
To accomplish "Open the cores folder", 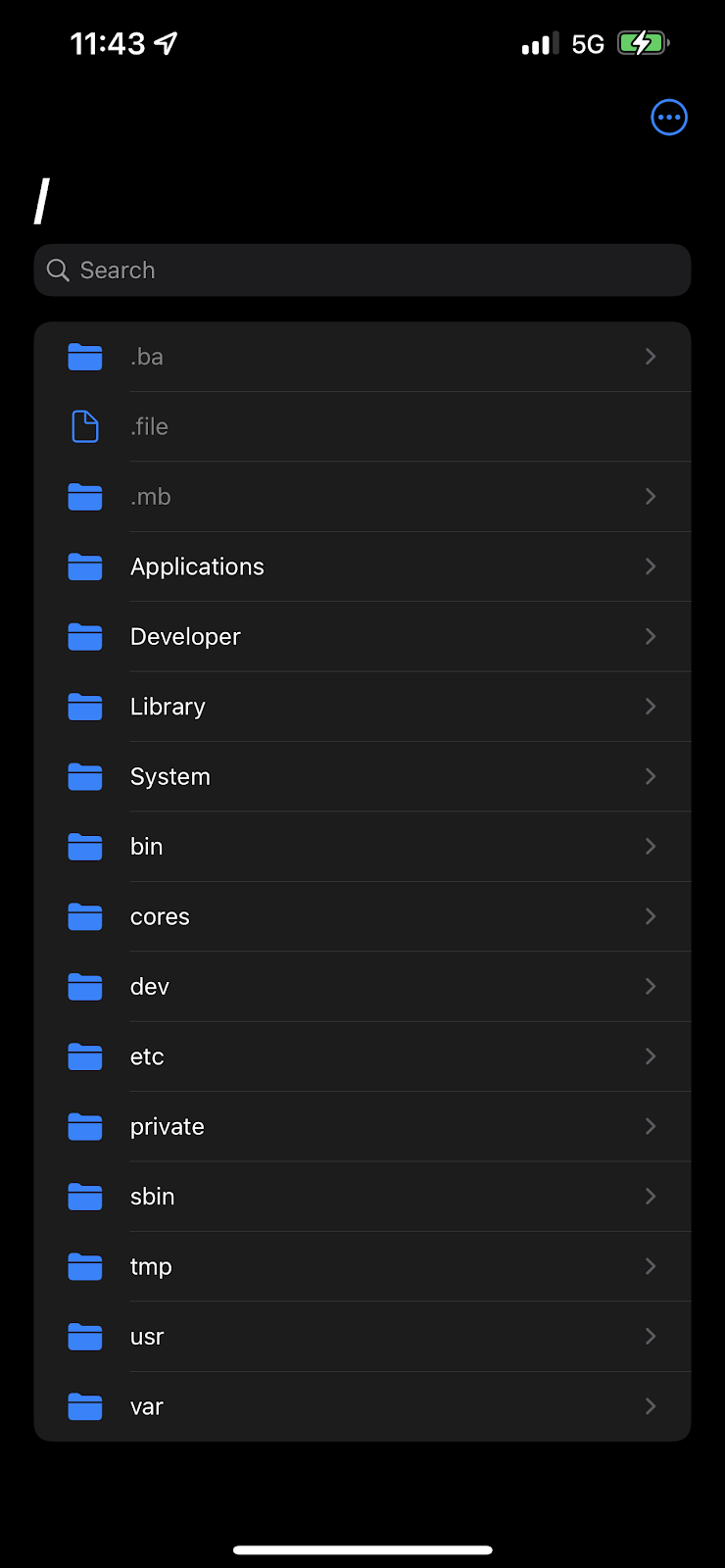I will 362,917.
